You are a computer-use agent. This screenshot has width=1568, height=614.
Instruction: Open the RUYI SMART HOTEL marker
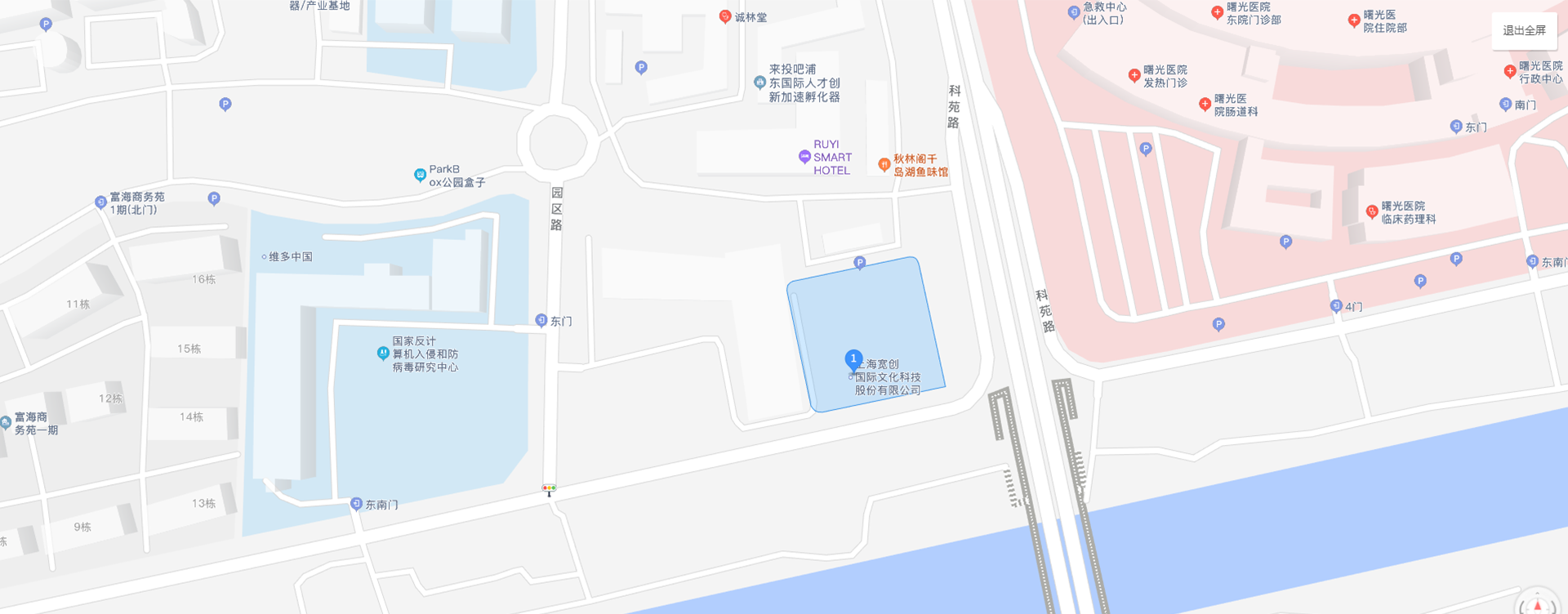(x=804, y=157)
